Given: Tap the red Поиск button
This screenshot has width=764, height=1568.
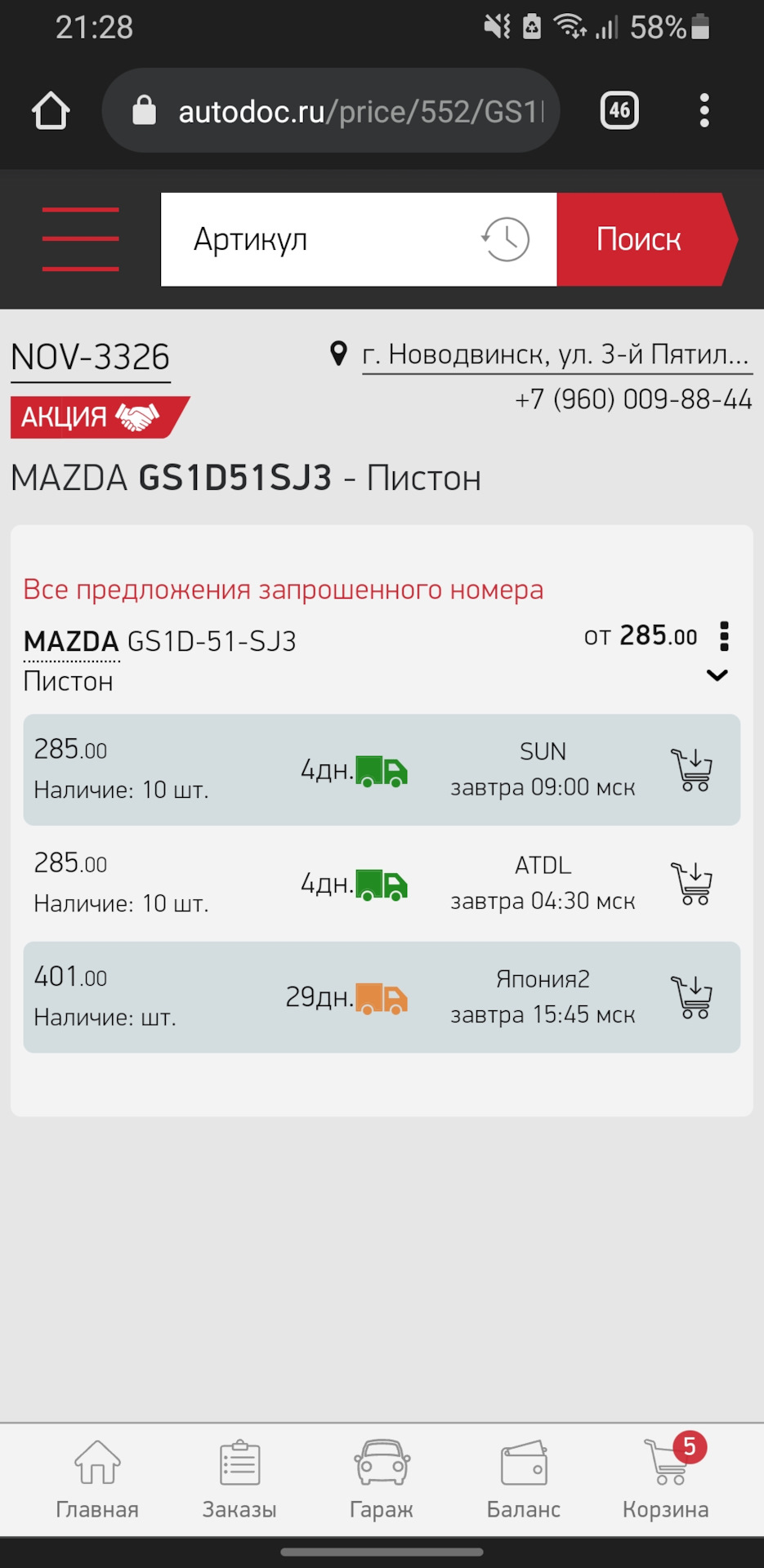Looking at the screenshot, I should point(640,239).
